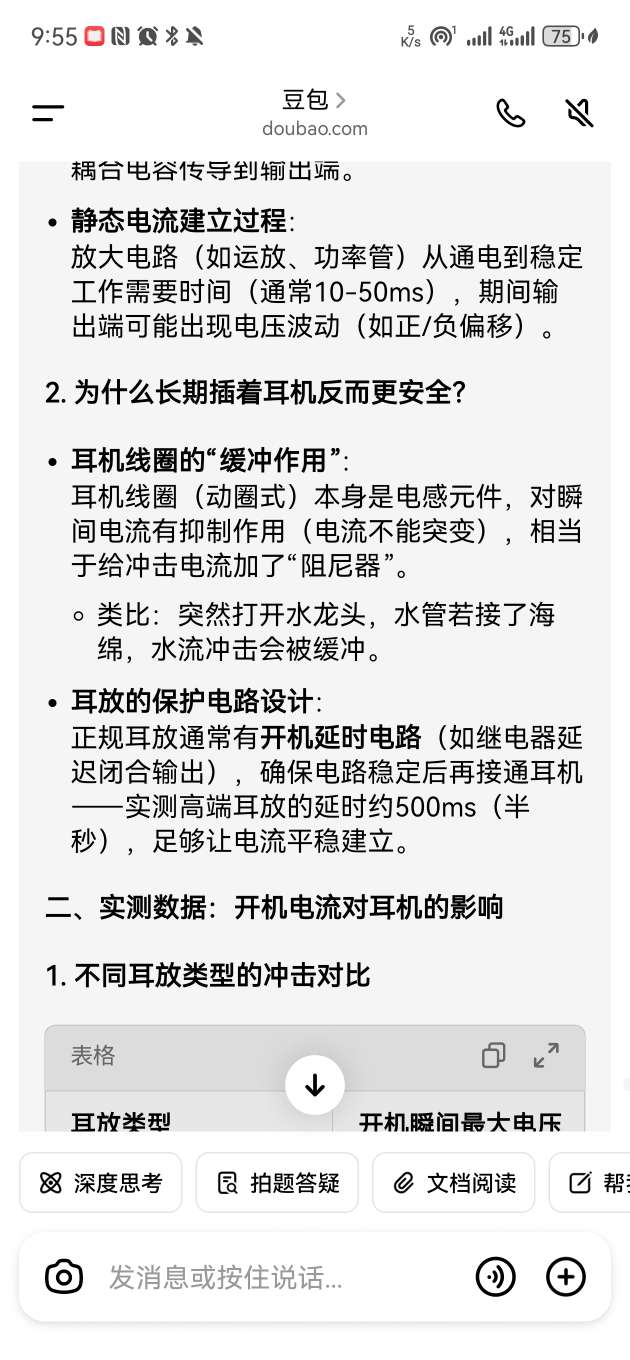The height and width of the screenshot is (1360, 630).
Task: Start a voice call with Doubao
Action: pyautogui.click(x=511, y=113)
